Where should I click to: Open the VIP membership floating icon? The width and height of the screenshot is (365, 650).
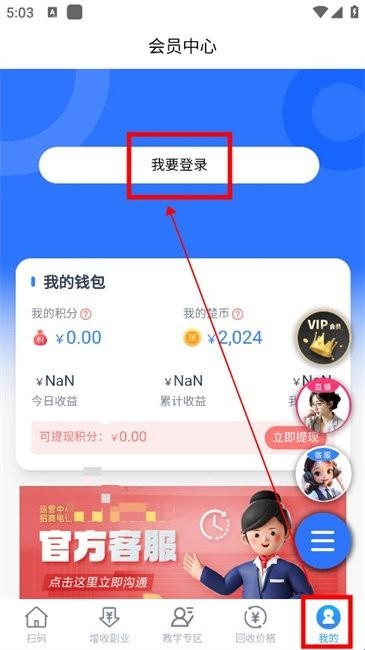tap(323, 338)
